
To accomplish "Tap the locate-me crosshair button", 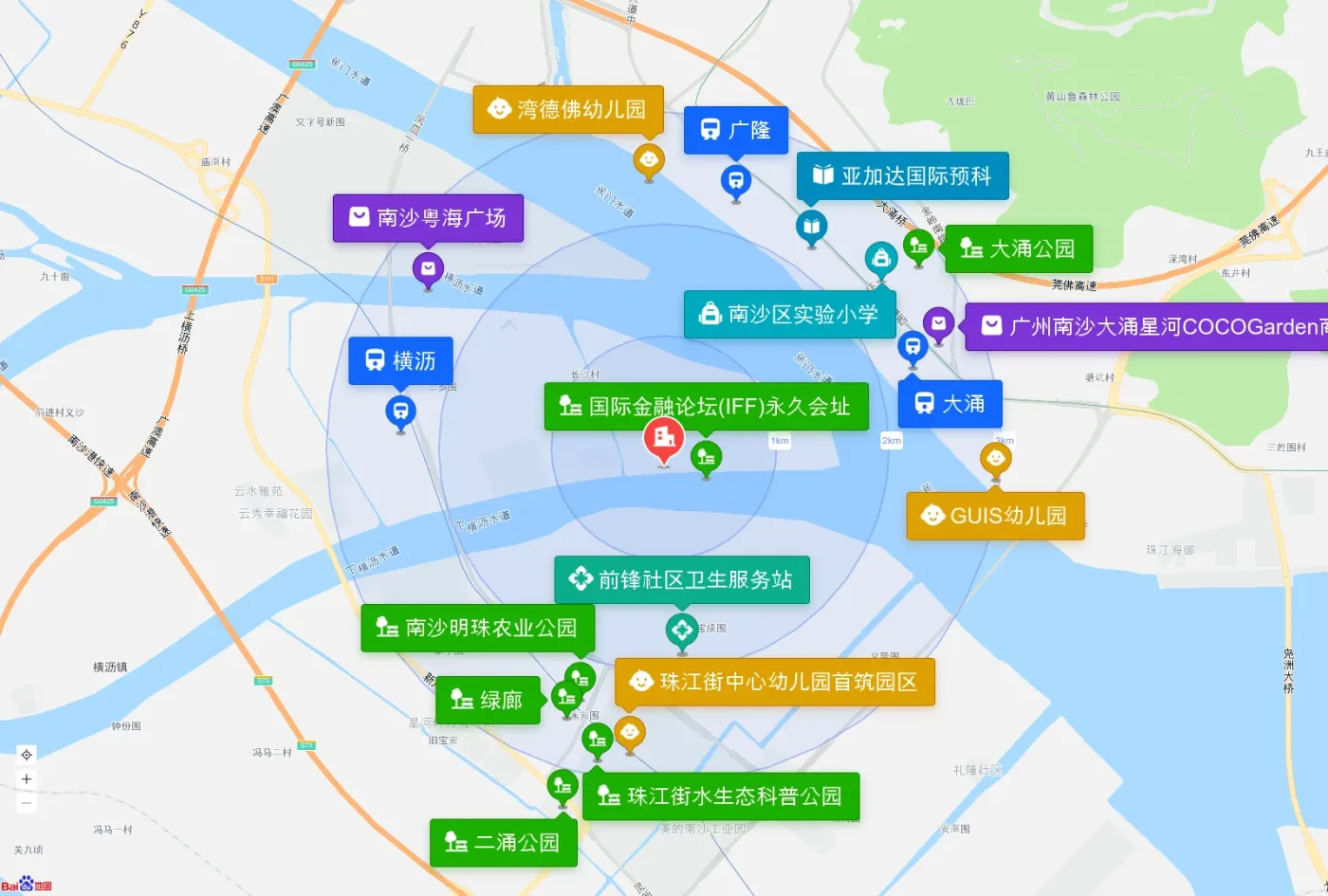I will coord(27,755).
